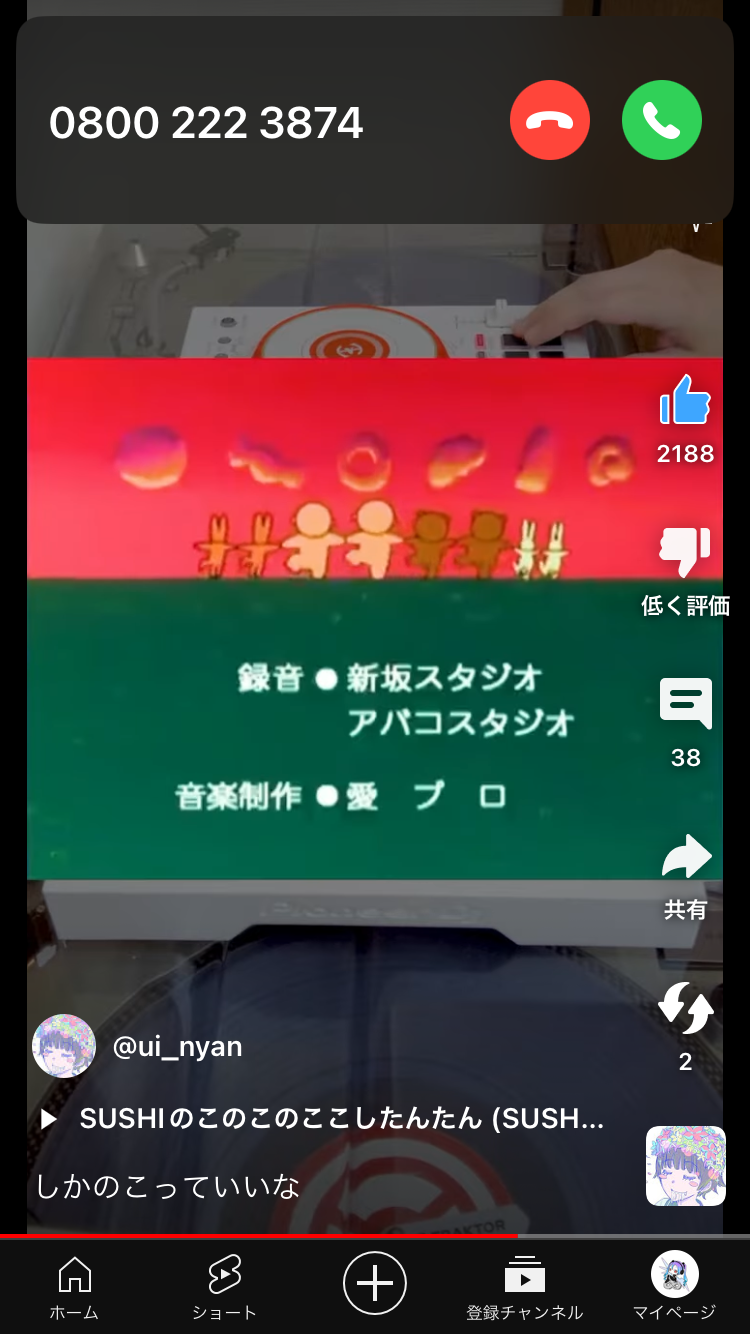Share this Short via 共有
Screen dimensions: 750x1334
(x=685, y=856)
